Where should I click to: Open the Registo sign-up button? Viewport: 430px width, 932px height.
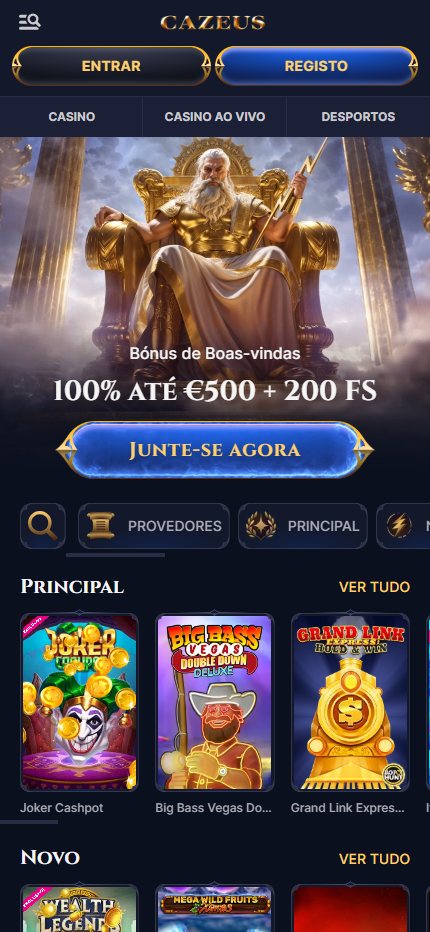pos(316,65)
